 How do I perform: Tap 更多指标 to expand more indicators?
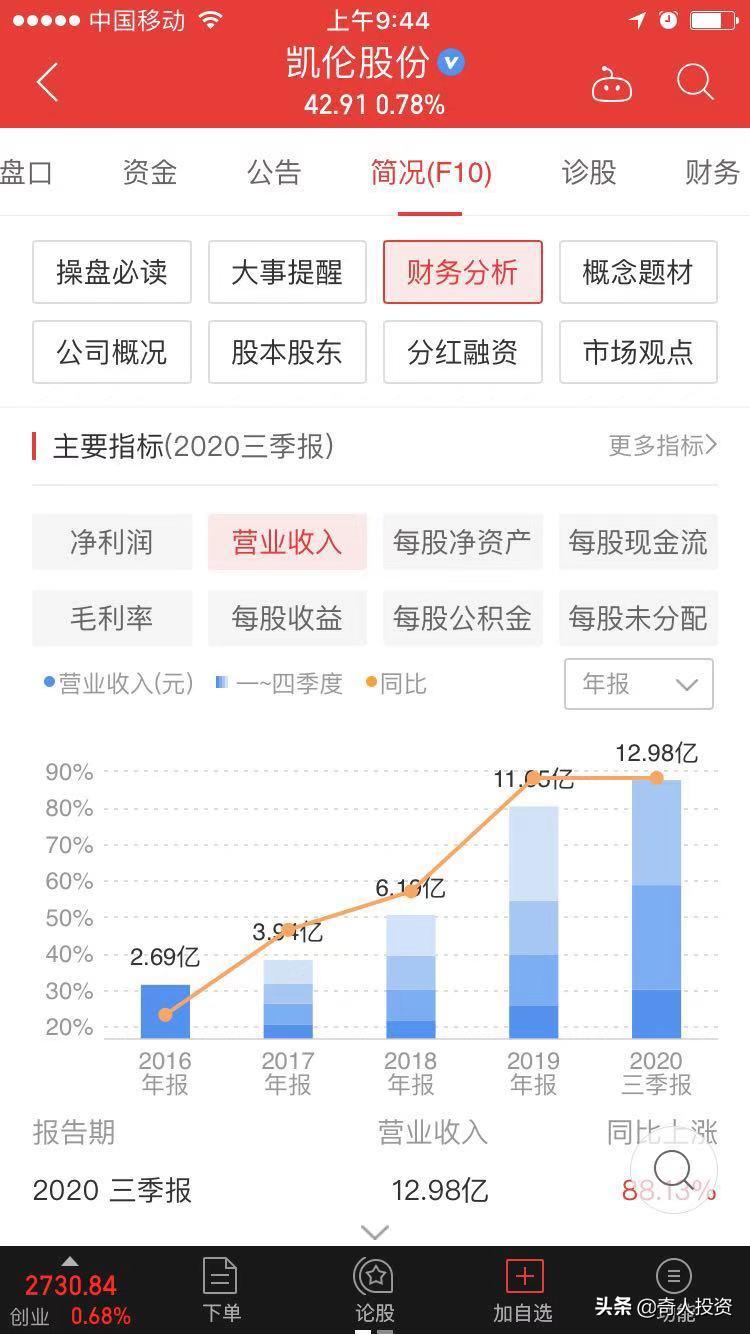coord(661,446)
